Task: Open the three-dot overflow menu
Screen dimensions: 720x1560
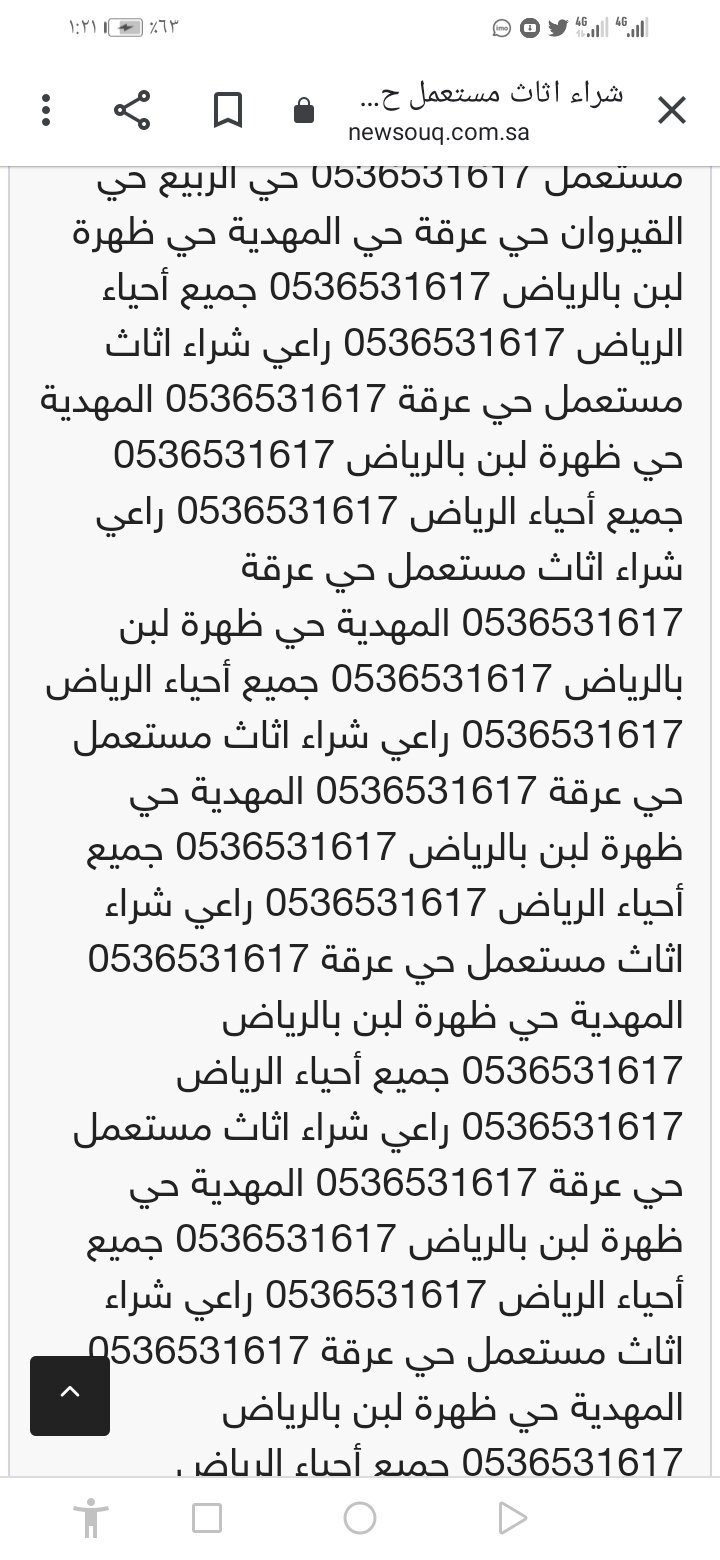Action: pyautogui.click(x=46, y=110)
